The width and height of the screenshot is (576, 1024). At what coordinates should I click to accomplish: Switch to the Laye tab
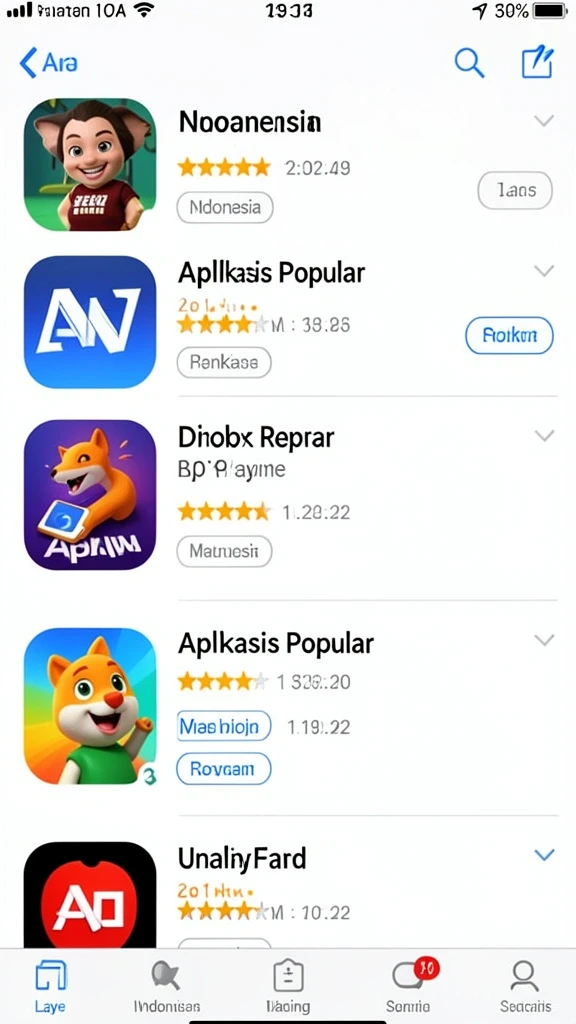point(50,986)
